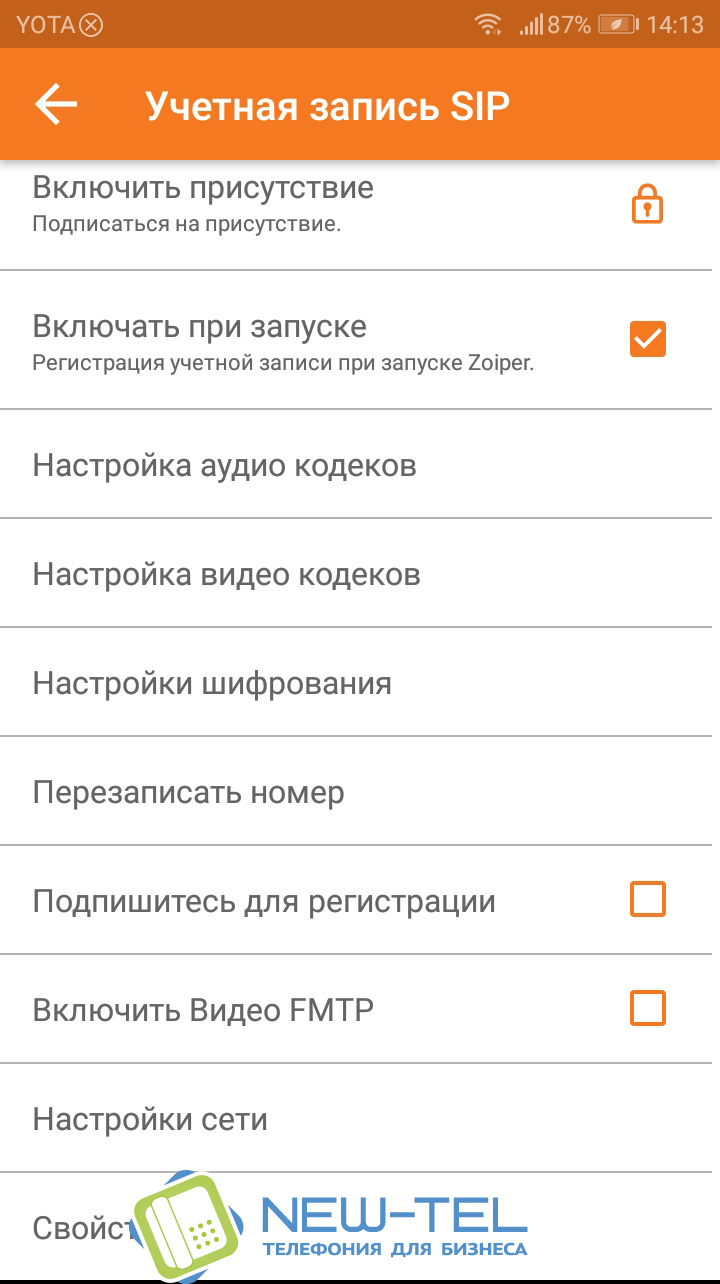720x1284 pixels.
Task: Open 'Настройки шифрования'
Action: (x=212, y=683)
